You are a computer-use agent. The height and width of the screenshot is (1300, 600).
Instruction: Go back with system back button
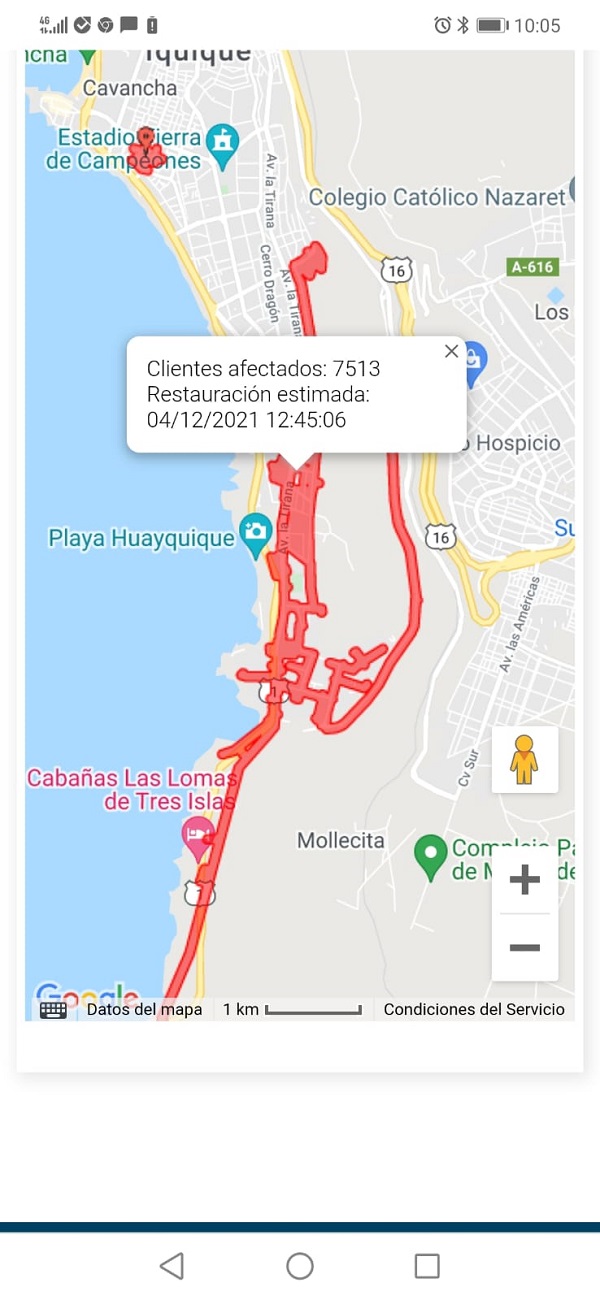pos(172,1266)
